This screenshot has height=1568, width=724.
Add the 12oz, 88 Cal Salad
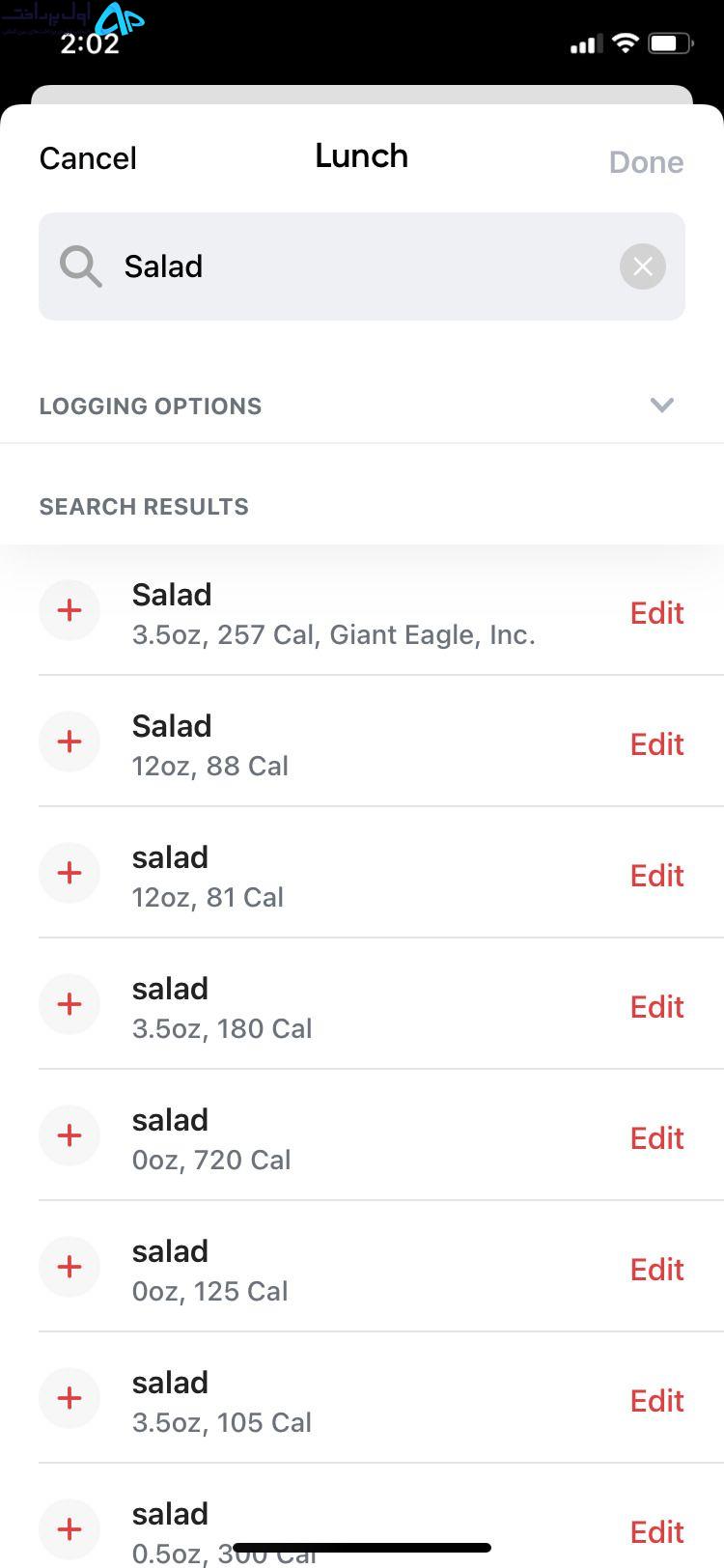tap(70, 742)
